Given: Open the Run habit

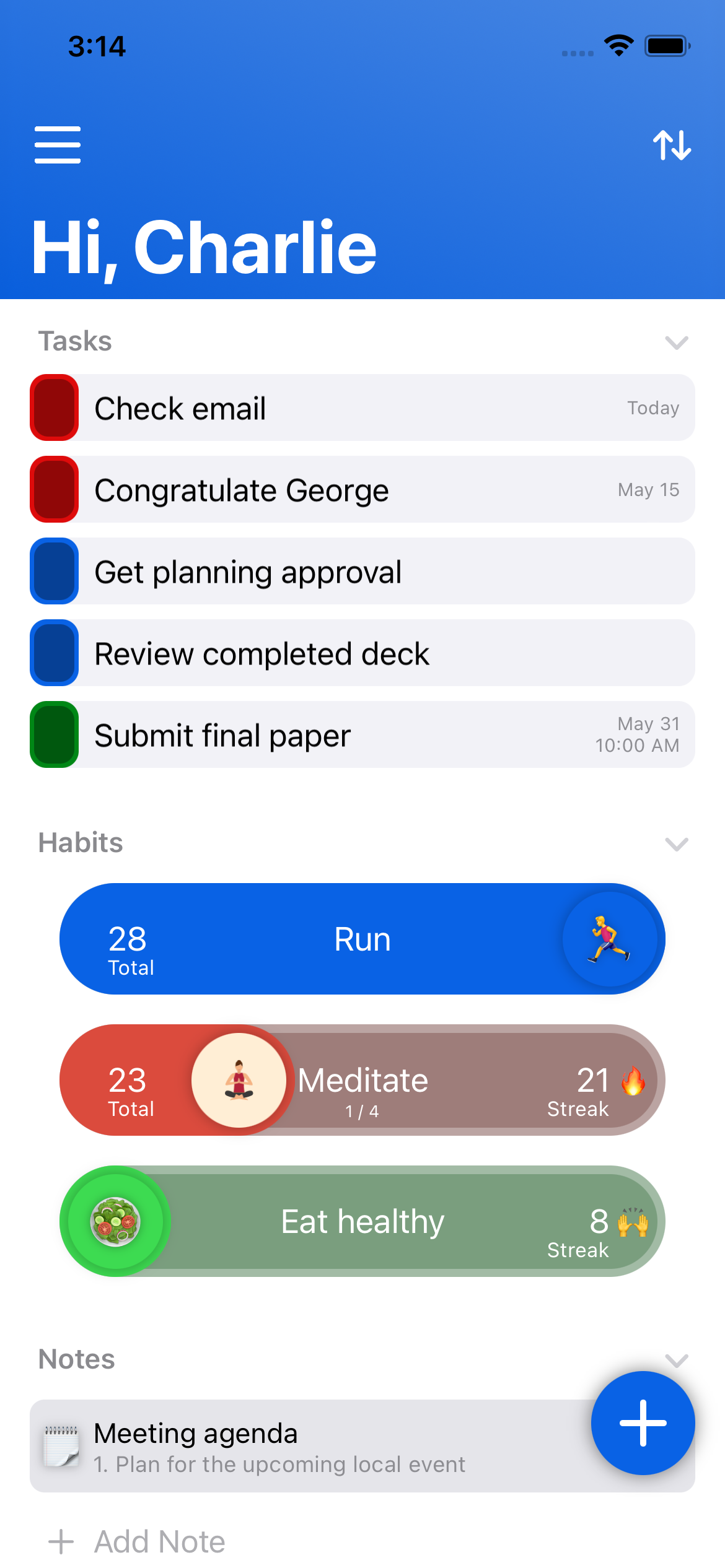Looking at the screenshot, I should (x=362, y=939).
